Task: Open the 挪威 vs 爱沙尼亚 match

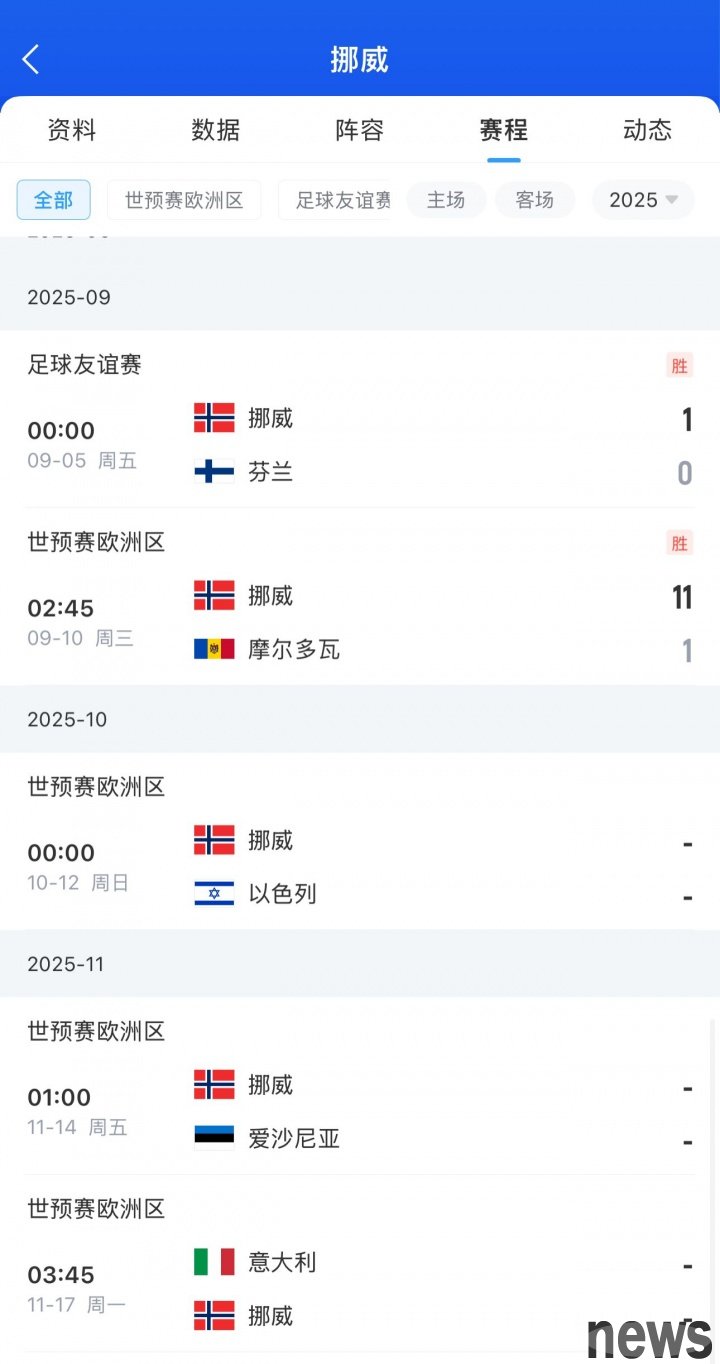Action: [x=360, y=1086]
